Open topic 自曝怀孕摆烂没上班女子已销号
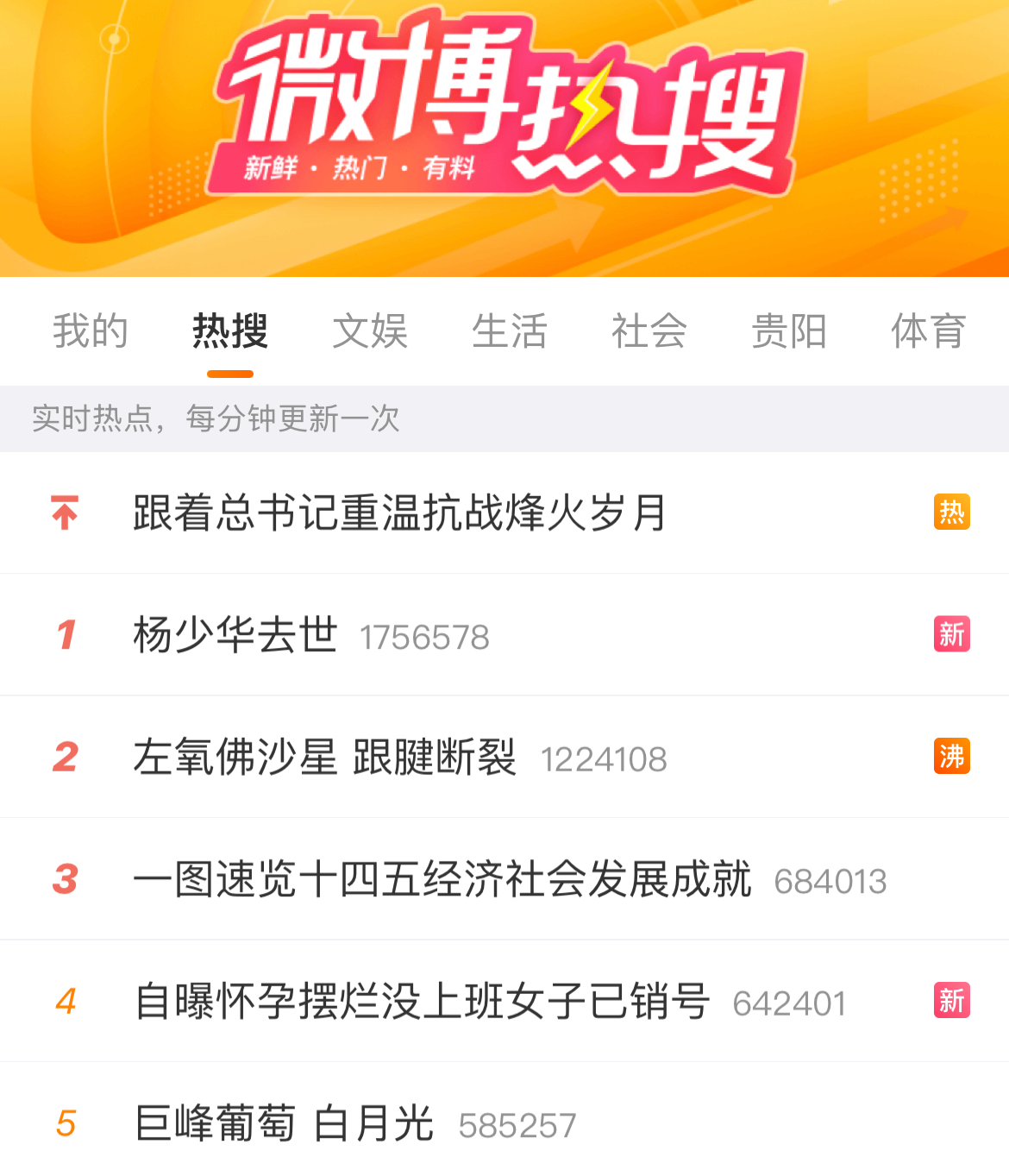This screenshot has width=1009, height=1176. (x=422, y=1002)
